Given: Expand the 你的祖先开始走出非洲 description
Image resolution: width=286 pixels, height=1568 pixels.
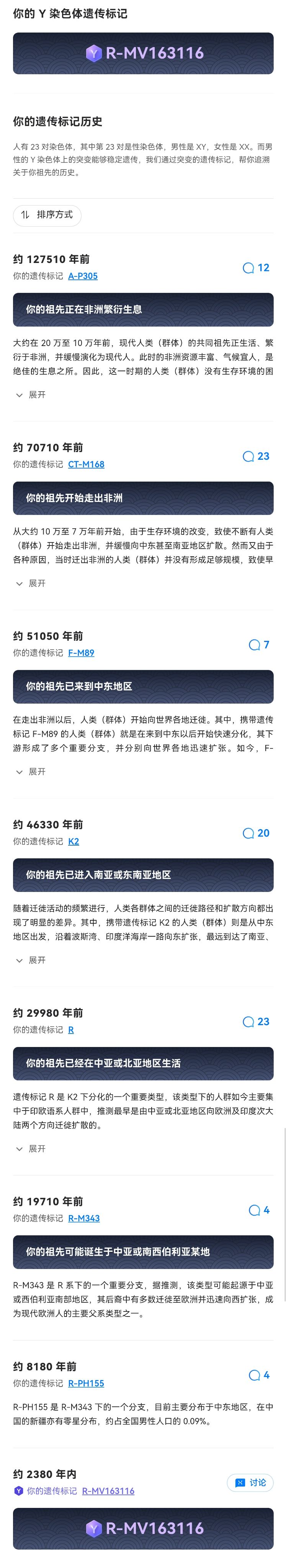Looking at the screenshot, I should coord(30,583).
